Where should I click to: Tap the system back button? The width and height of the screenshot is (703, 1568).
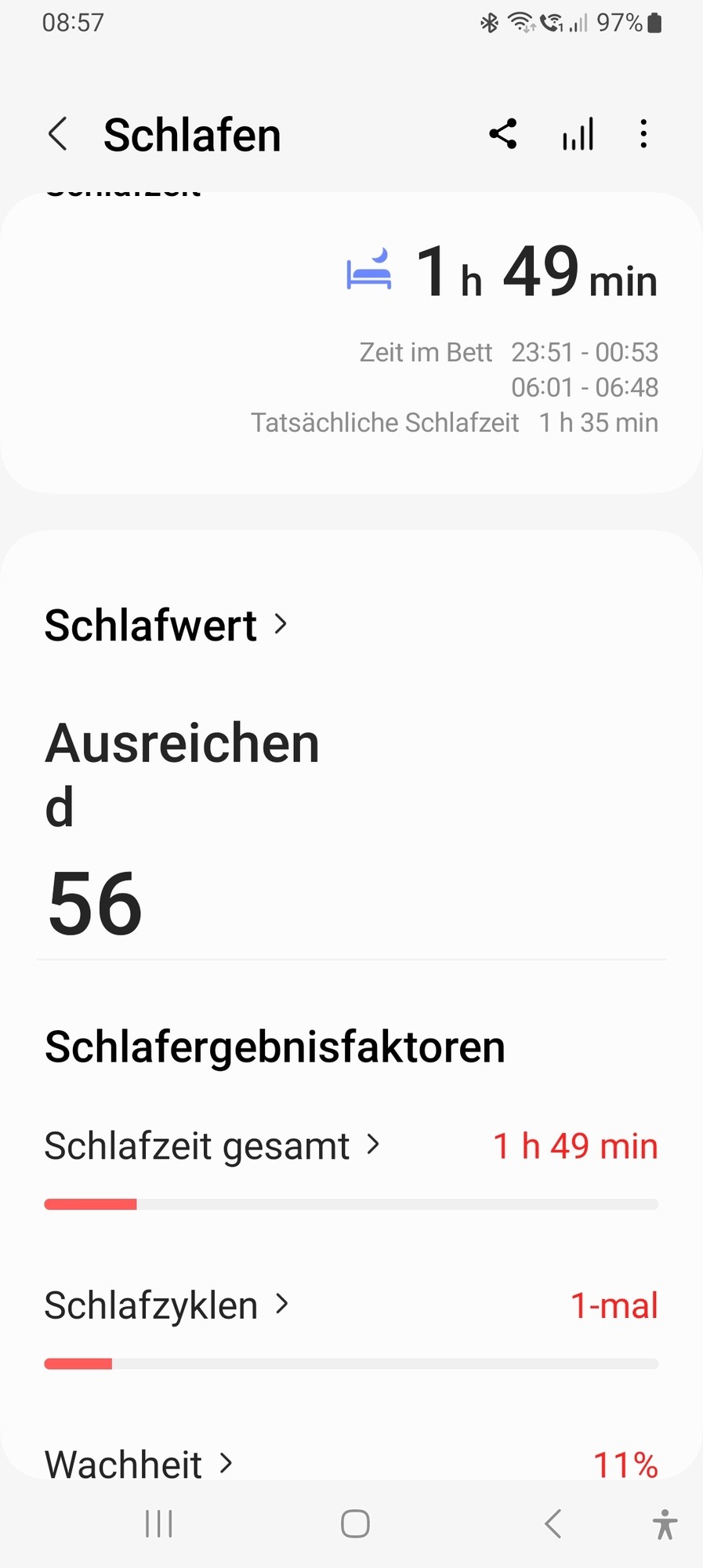(553, 1524)
